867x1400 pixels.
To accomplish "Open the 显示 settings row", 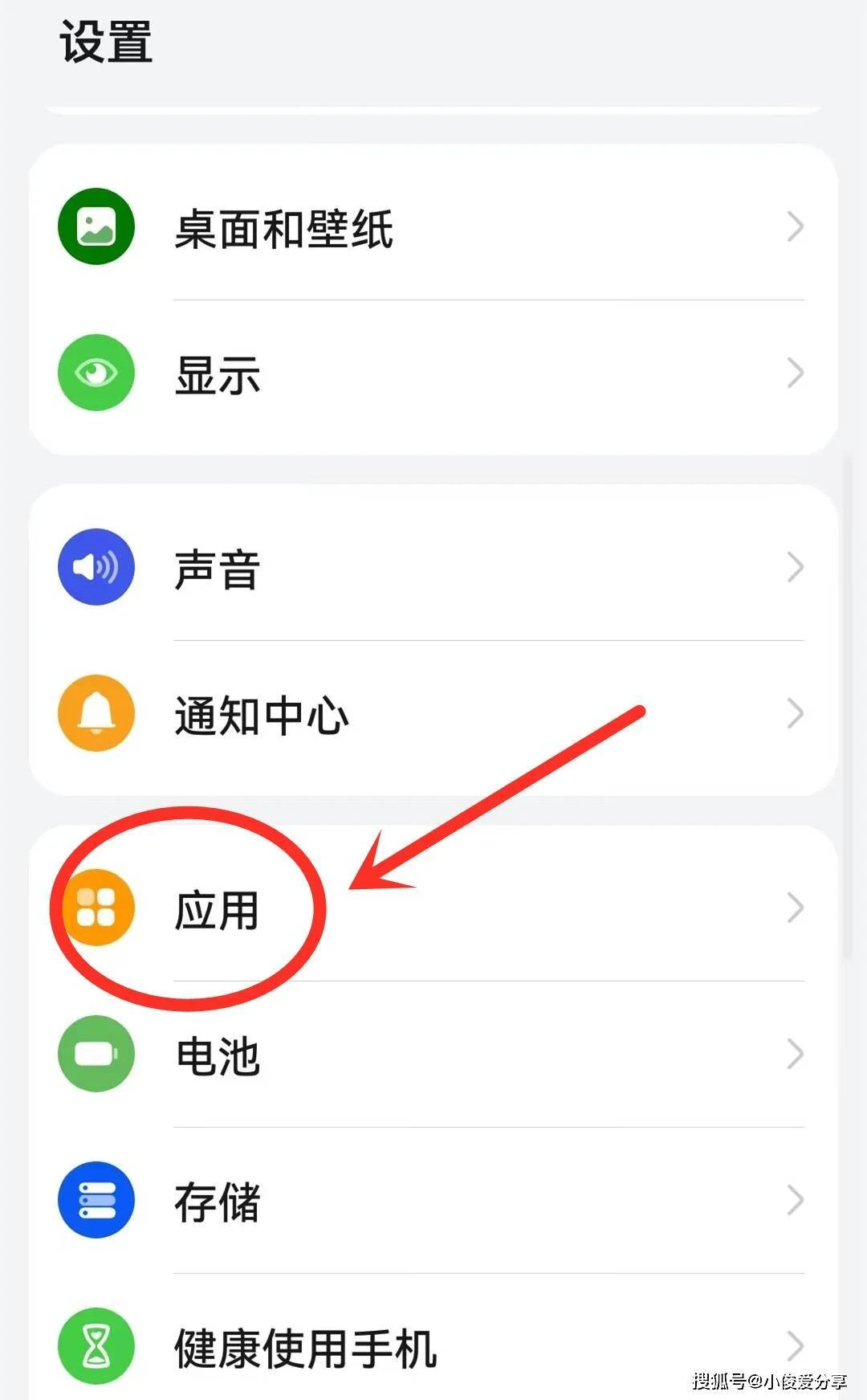I will (x=433, y=373).
